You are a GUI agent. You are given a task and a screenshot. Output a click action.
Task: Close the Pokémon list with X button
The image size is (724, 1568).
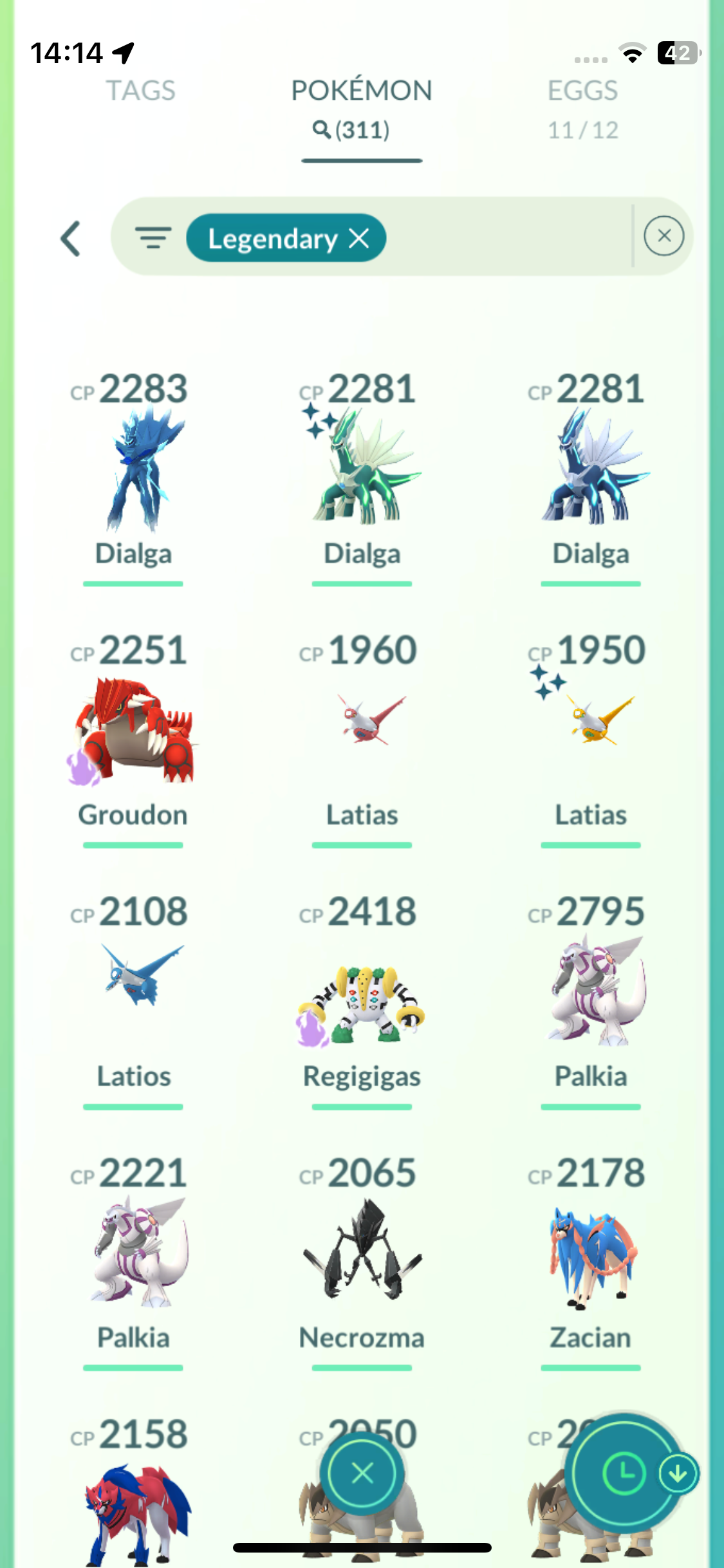click(362, 1473)
